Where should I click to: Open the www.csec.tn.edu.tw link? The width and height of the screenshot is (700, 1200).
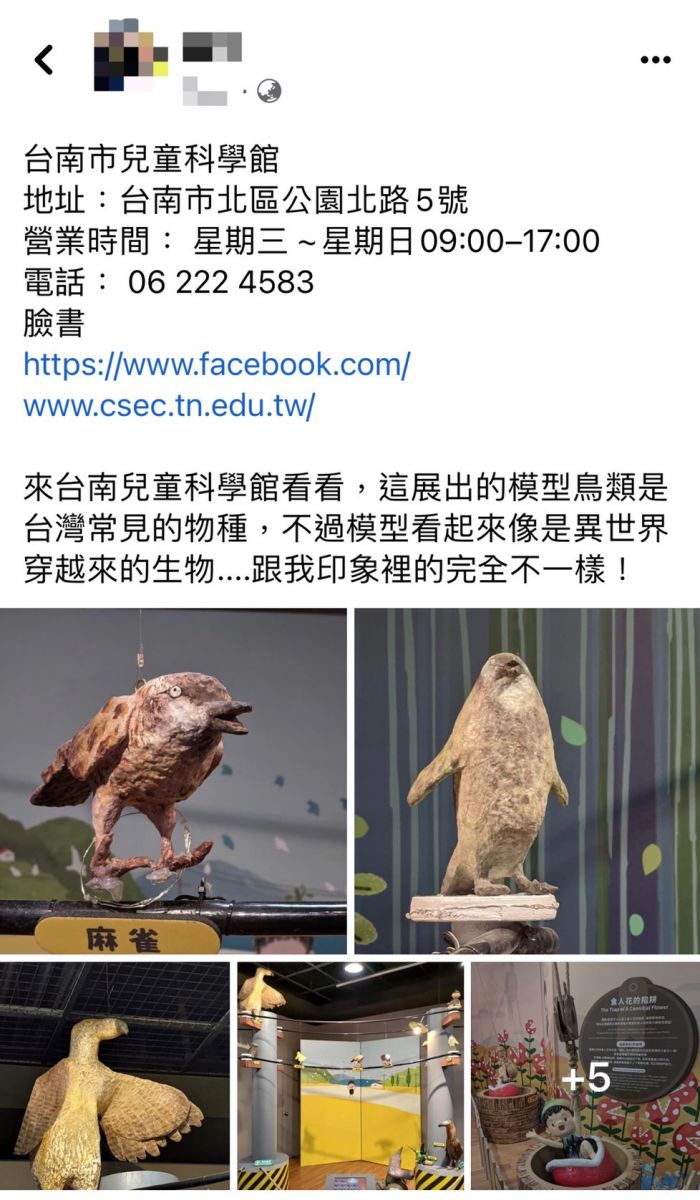[x=169, y=405]
